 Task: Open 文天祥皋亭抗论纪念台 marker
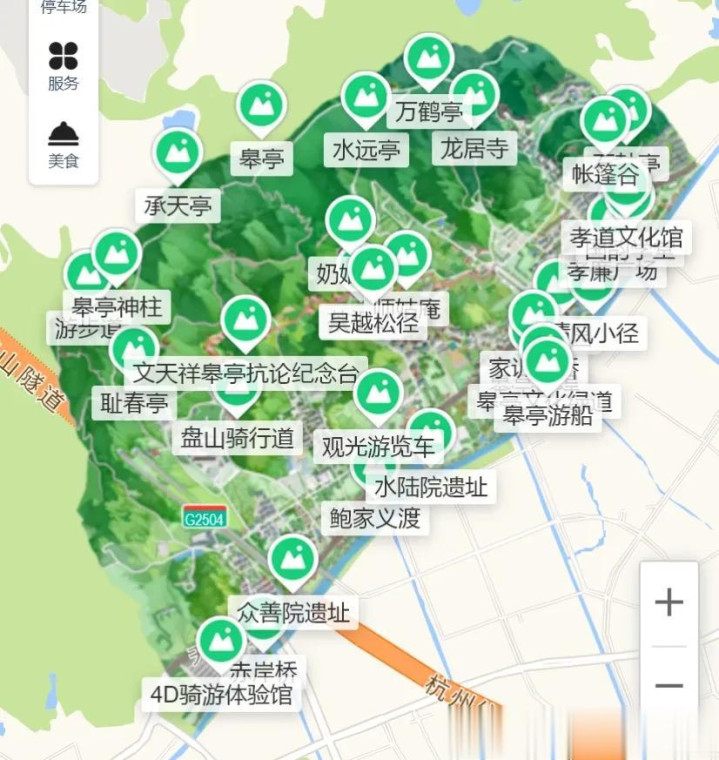(245, 320)
